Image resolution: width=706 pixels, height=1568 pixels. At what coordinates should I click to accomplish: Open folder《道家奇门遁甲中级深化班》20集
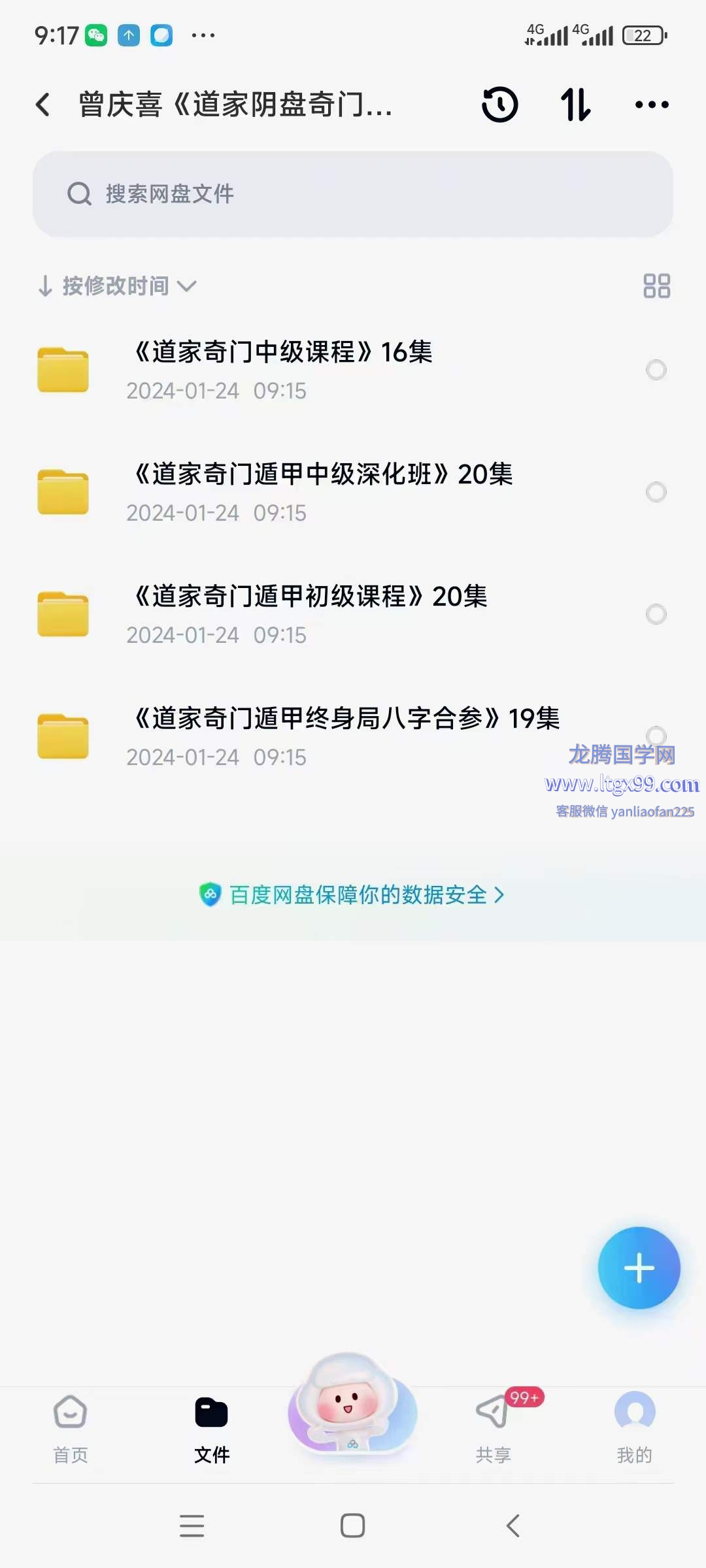point(353,493)
